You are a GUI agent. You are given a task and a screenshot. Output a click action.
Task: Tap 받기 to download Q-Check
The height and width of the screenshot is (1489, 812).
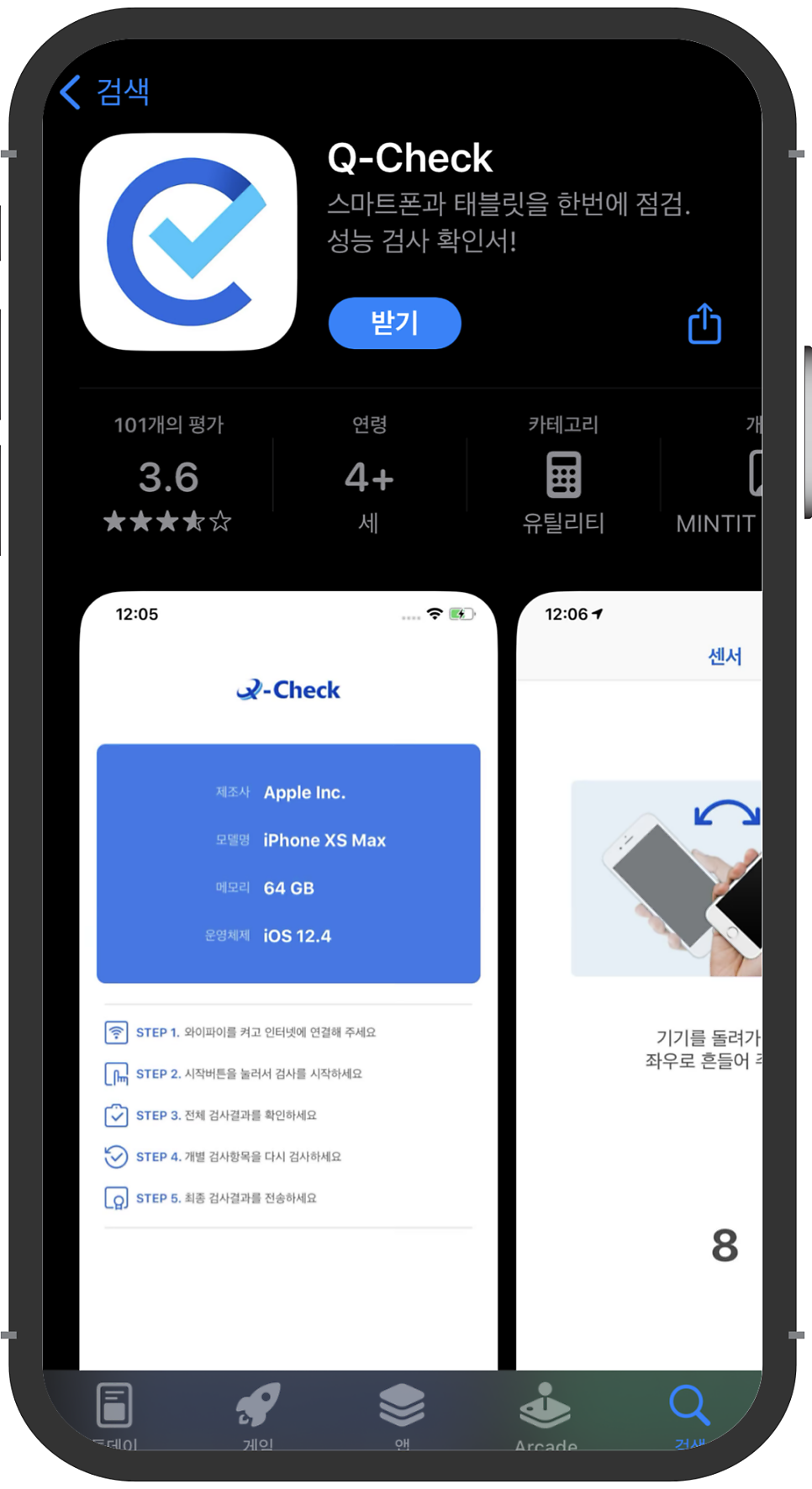click(394, 323)
